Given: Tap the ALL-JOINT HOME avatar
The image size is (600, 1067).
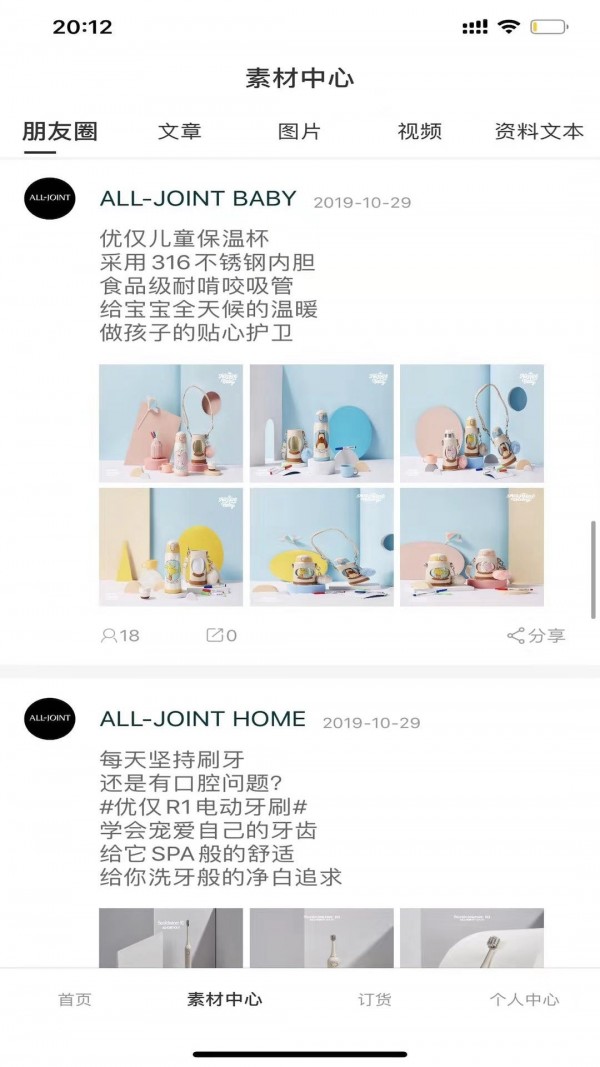Looking at the screenshot, I should [x=49, y=718].
